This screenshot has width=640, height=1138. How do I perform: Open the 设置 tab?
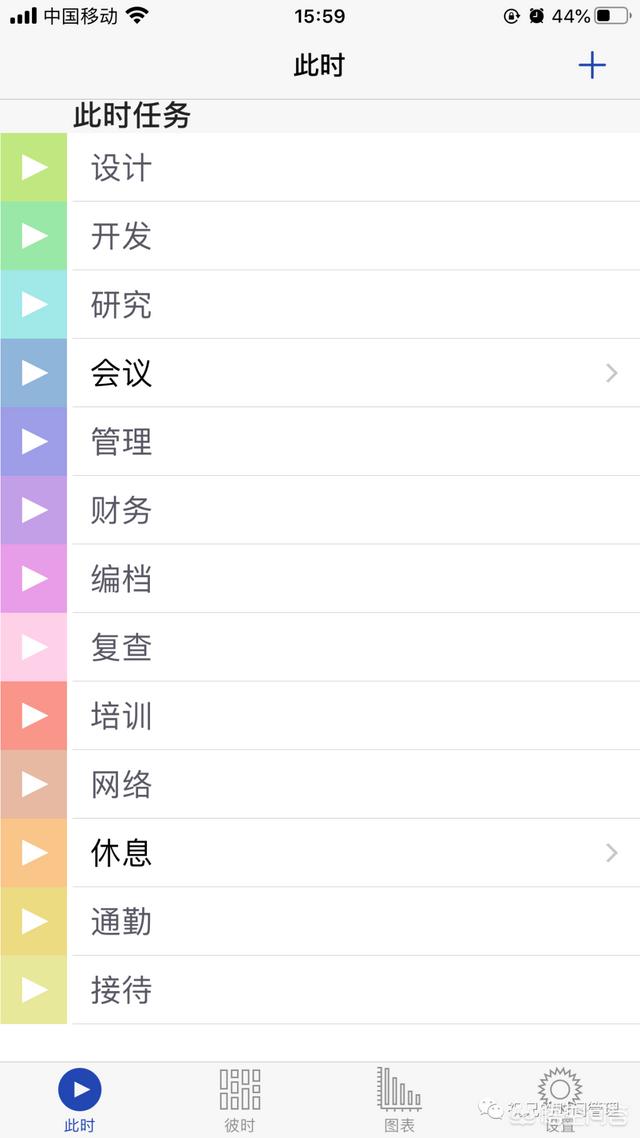click(560, 1099)
